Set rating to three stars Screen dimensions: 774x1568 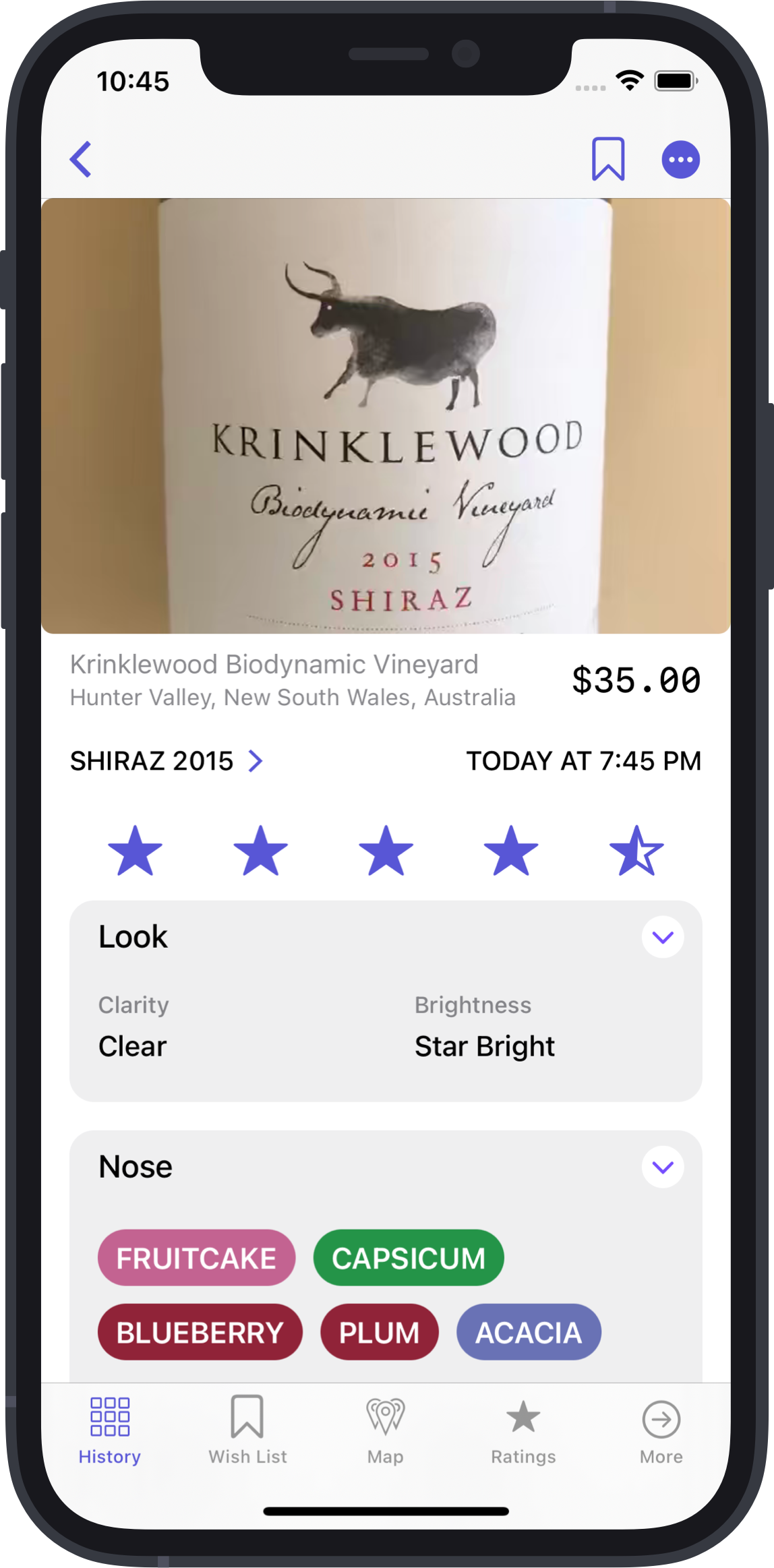386,851
